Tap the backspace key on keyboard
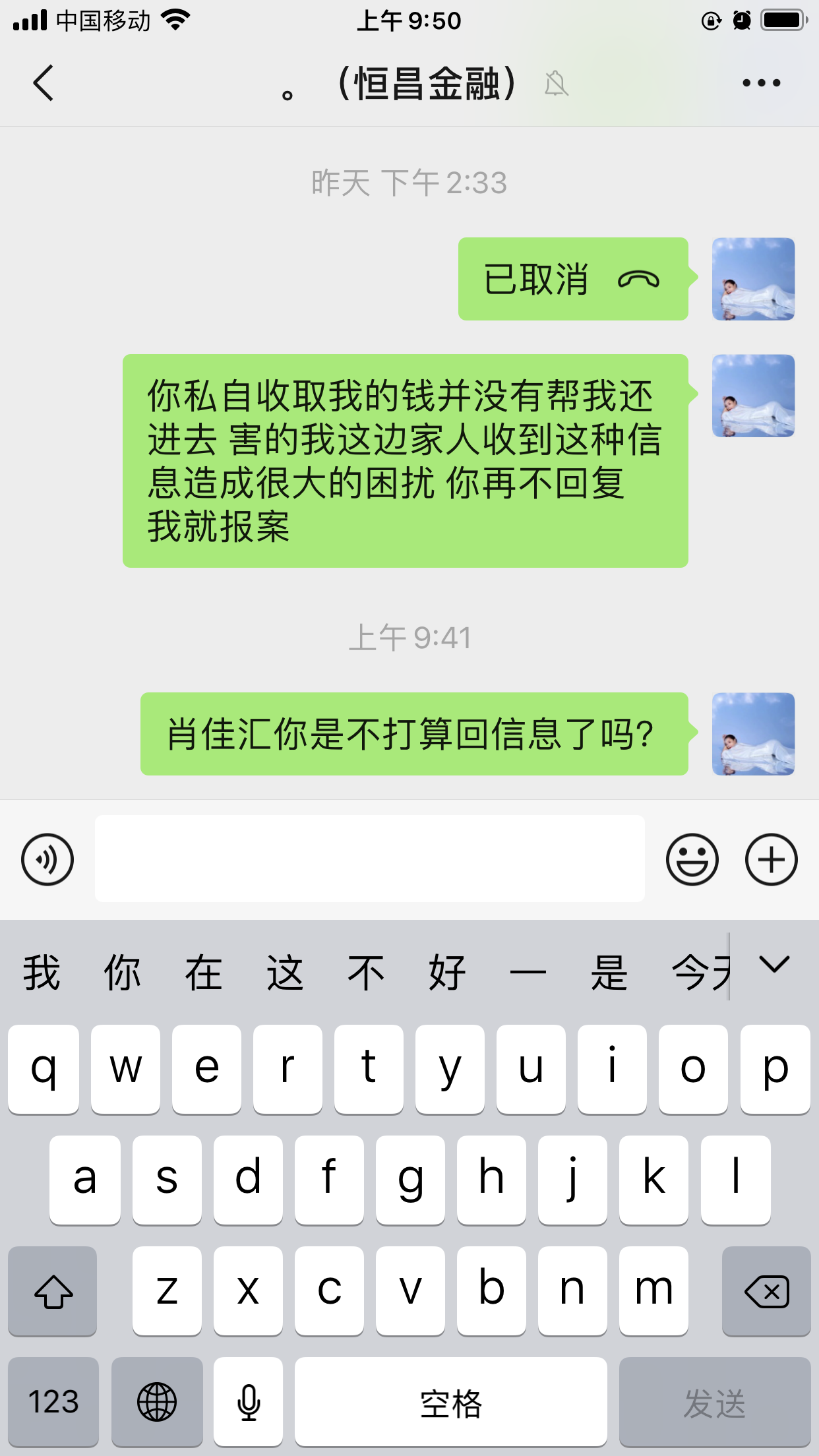The image size is (819, 1456). pyautogui.click(x=766, y=1290)
